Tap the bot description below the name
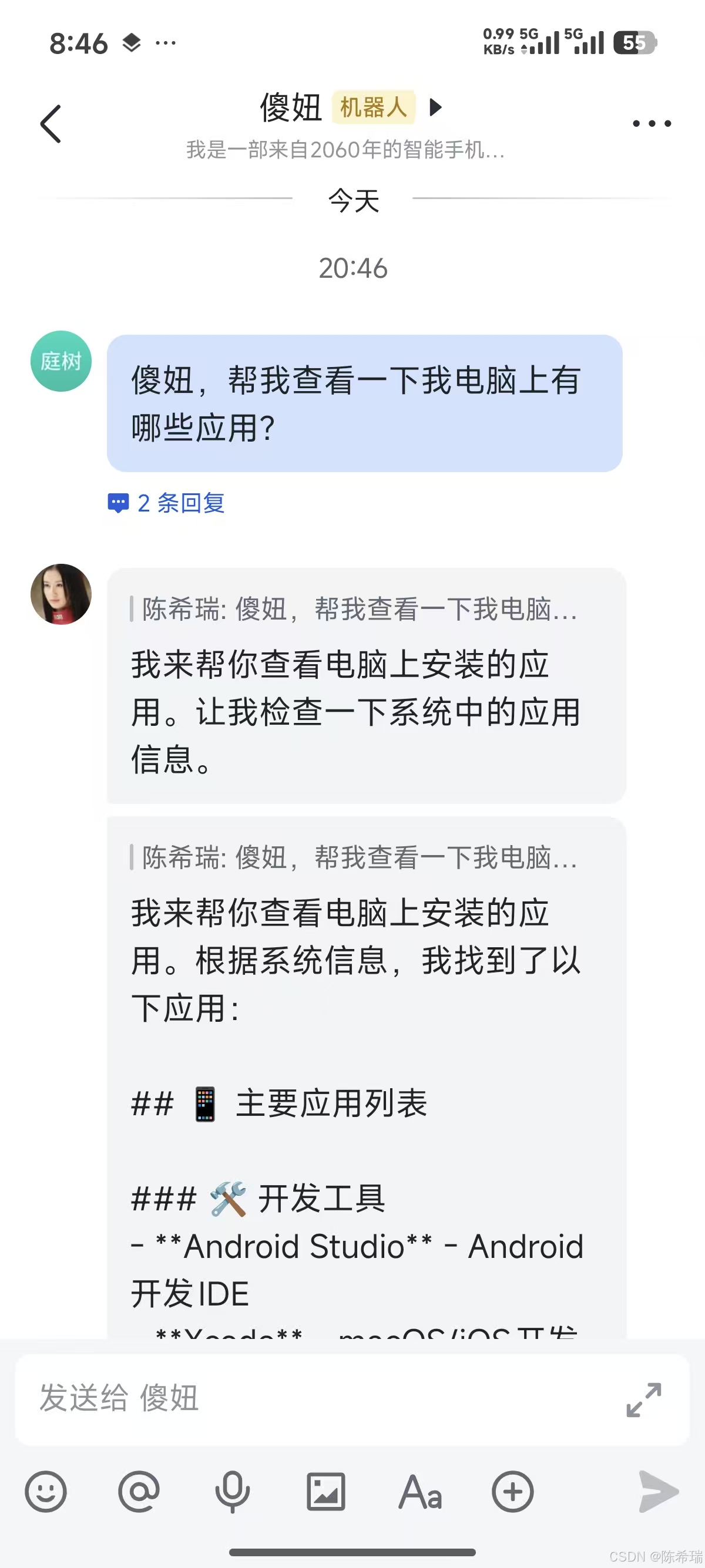 click(x=346, y=152)
